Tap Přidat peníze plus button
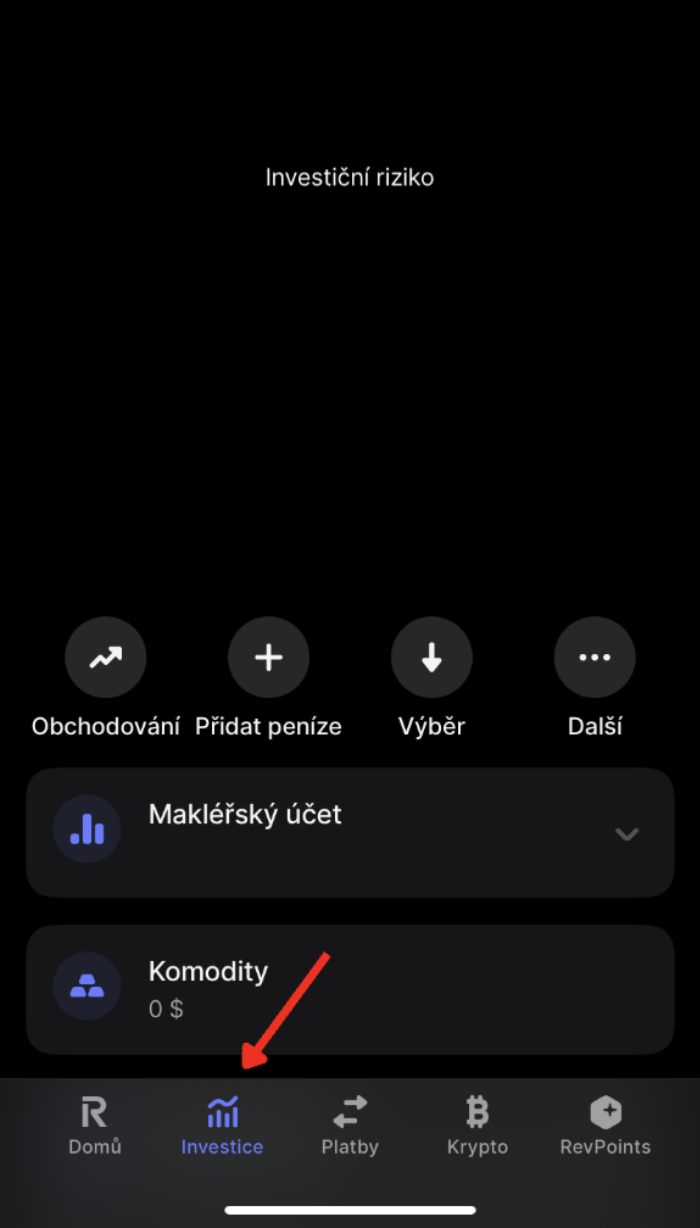 click(268, 657)
